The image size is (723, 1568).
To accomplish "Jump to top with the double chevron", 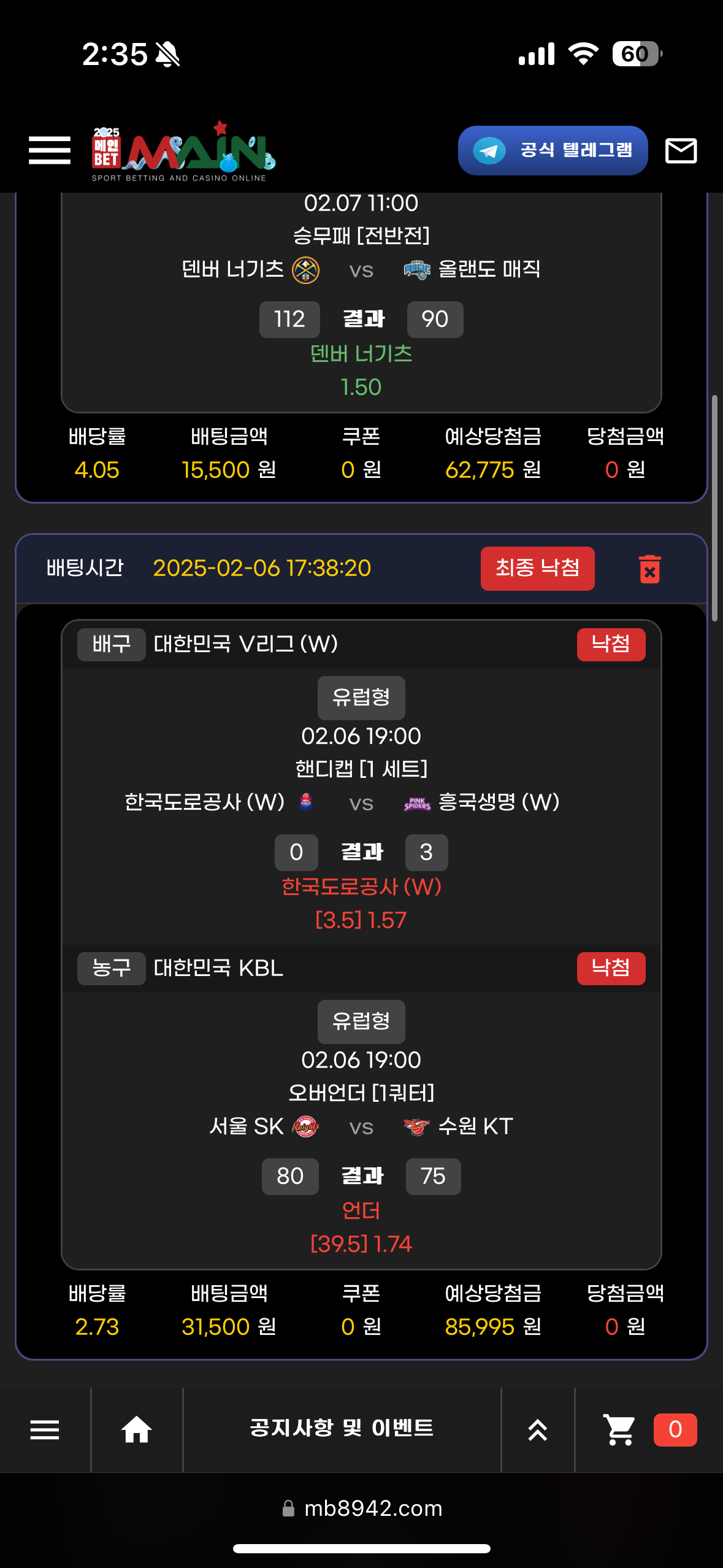I will pyautogui.click(x=538, y=1430).
